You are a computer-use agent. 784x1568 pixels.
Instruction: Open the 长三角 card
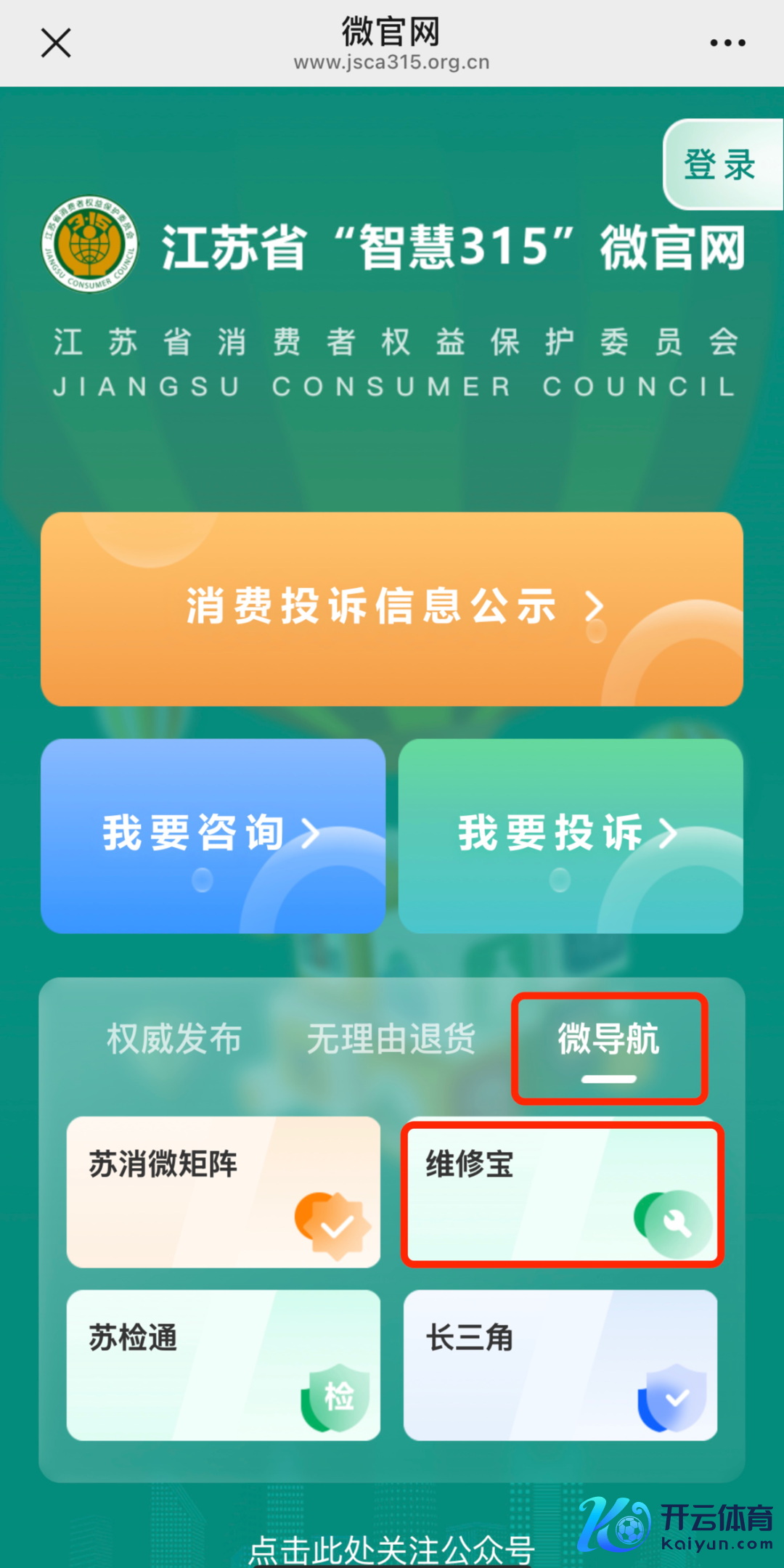(560, 1365)
